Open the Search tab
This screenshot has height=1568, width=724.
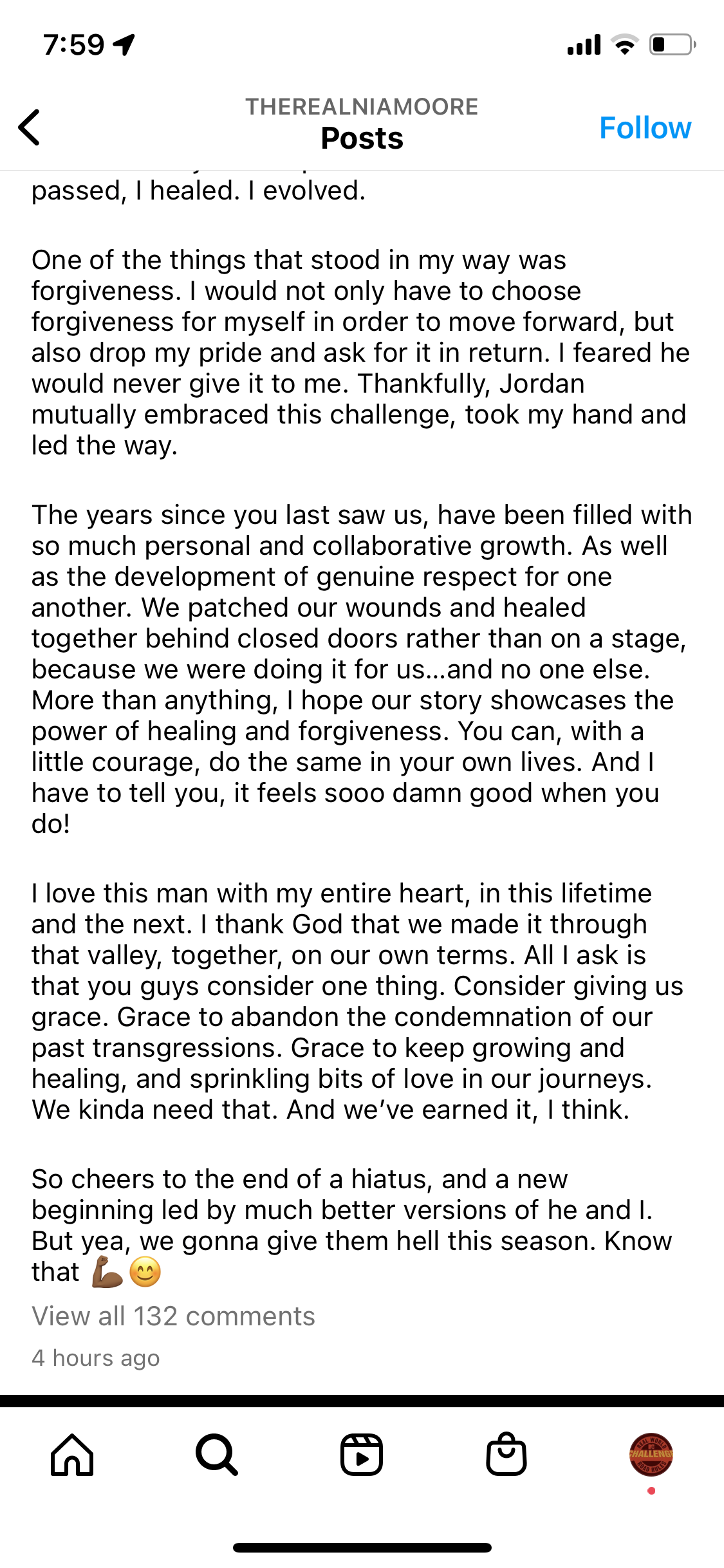[x=217, y=1455]
